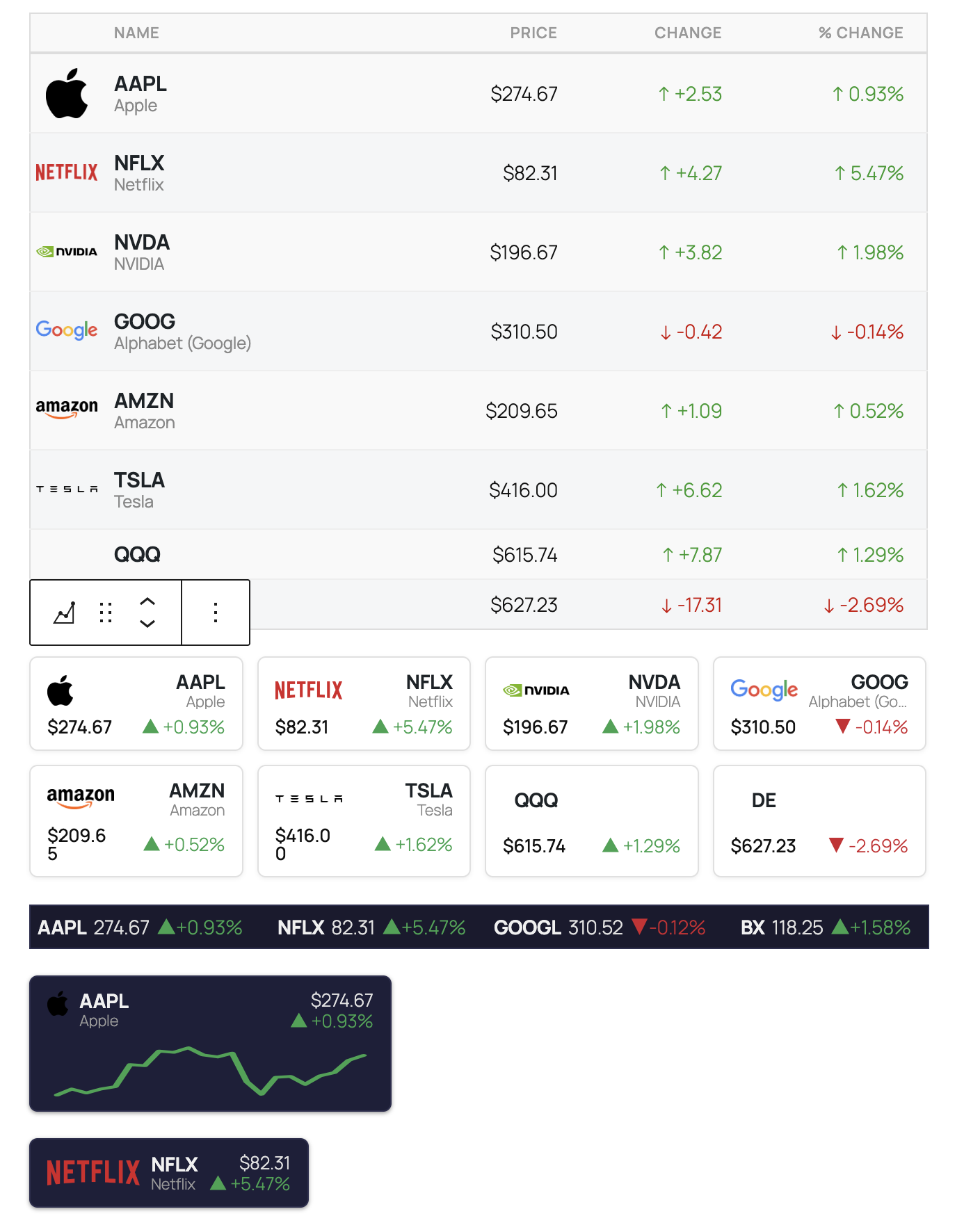Open the AAPL Apple row in the table

pyautogui.click(x=478, y=94)
